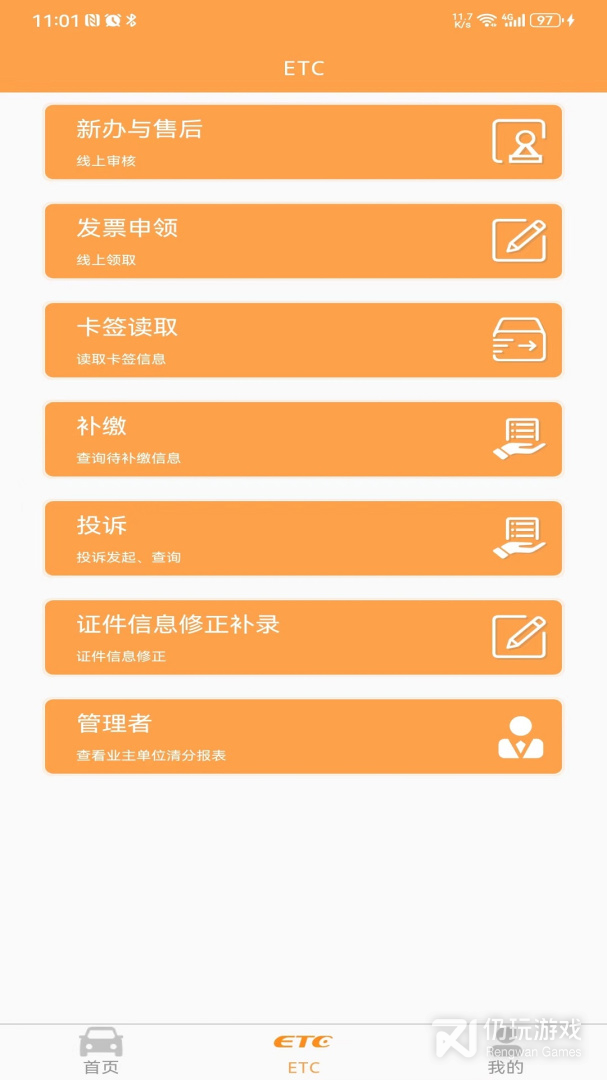Open the 补缴 pending payment query
This screenshot has height=1080, width=607.
303,439
